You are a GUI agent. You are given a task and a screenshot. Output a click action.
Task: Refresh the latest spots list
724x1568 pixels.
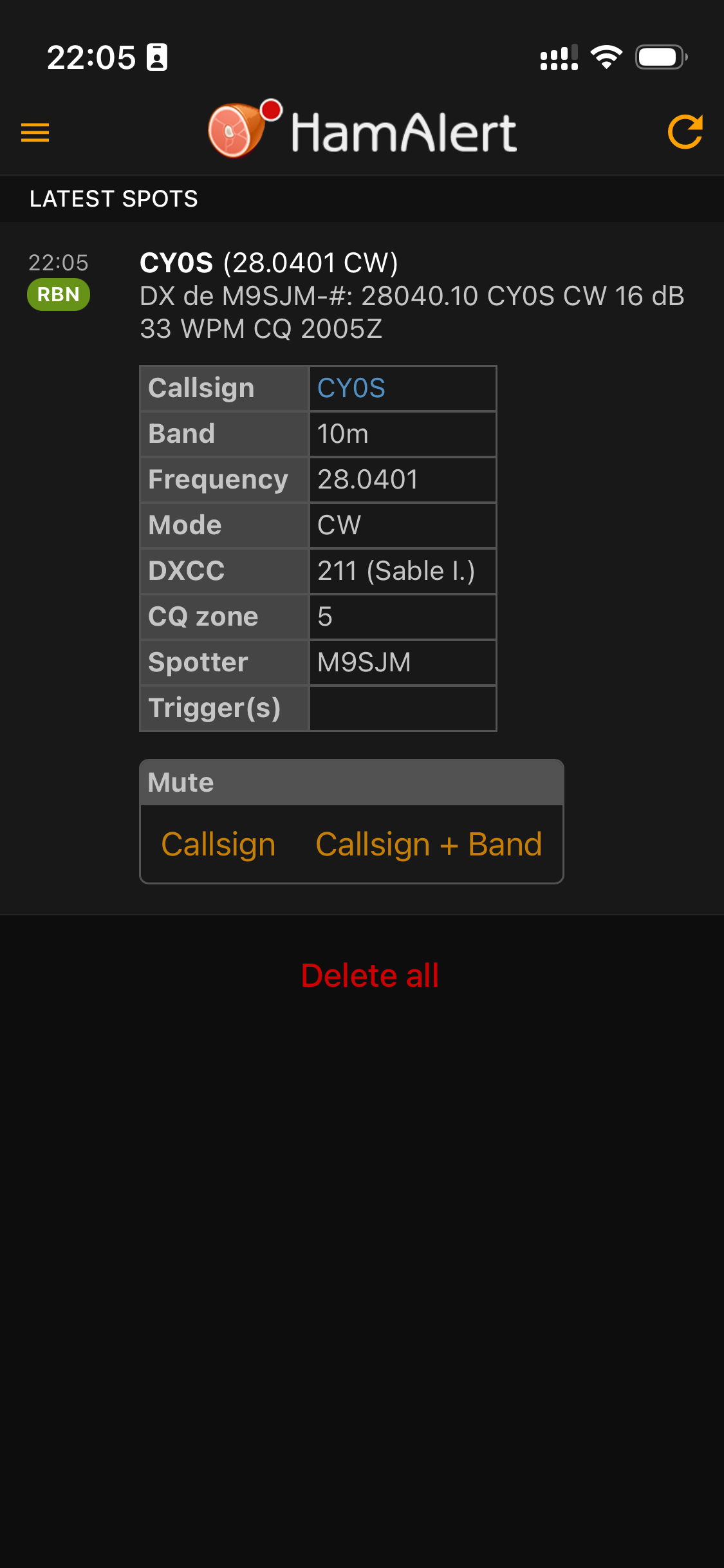pos(685,132)
